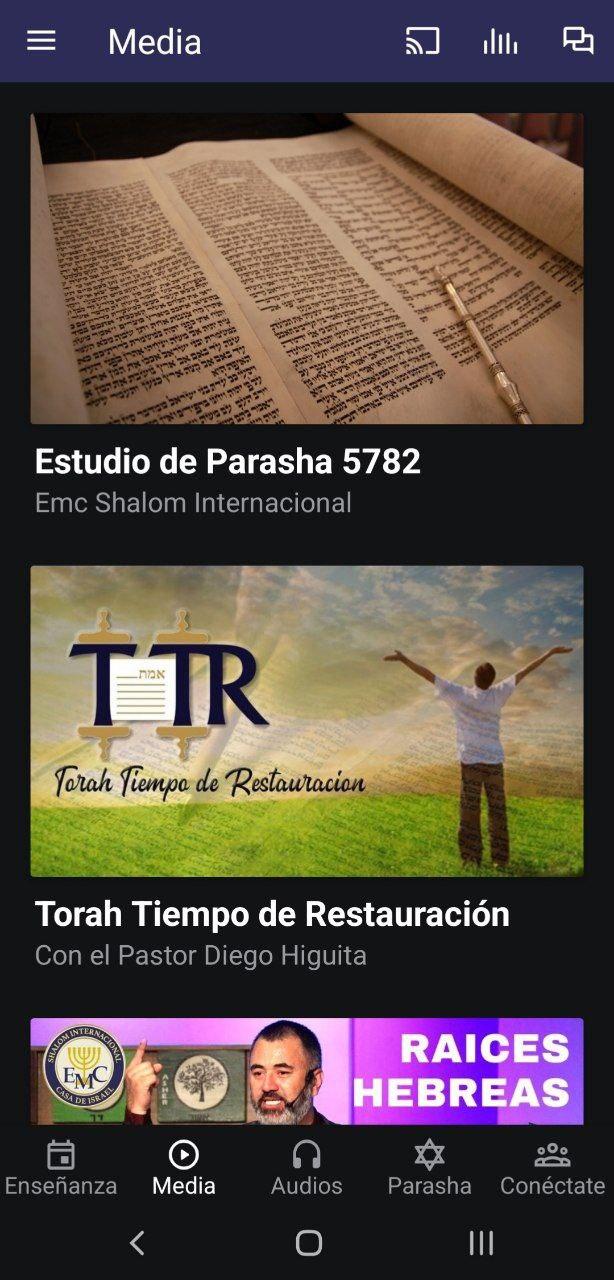Go to the Parasha tab
614x1280 pixels.
coord(430,1168)
